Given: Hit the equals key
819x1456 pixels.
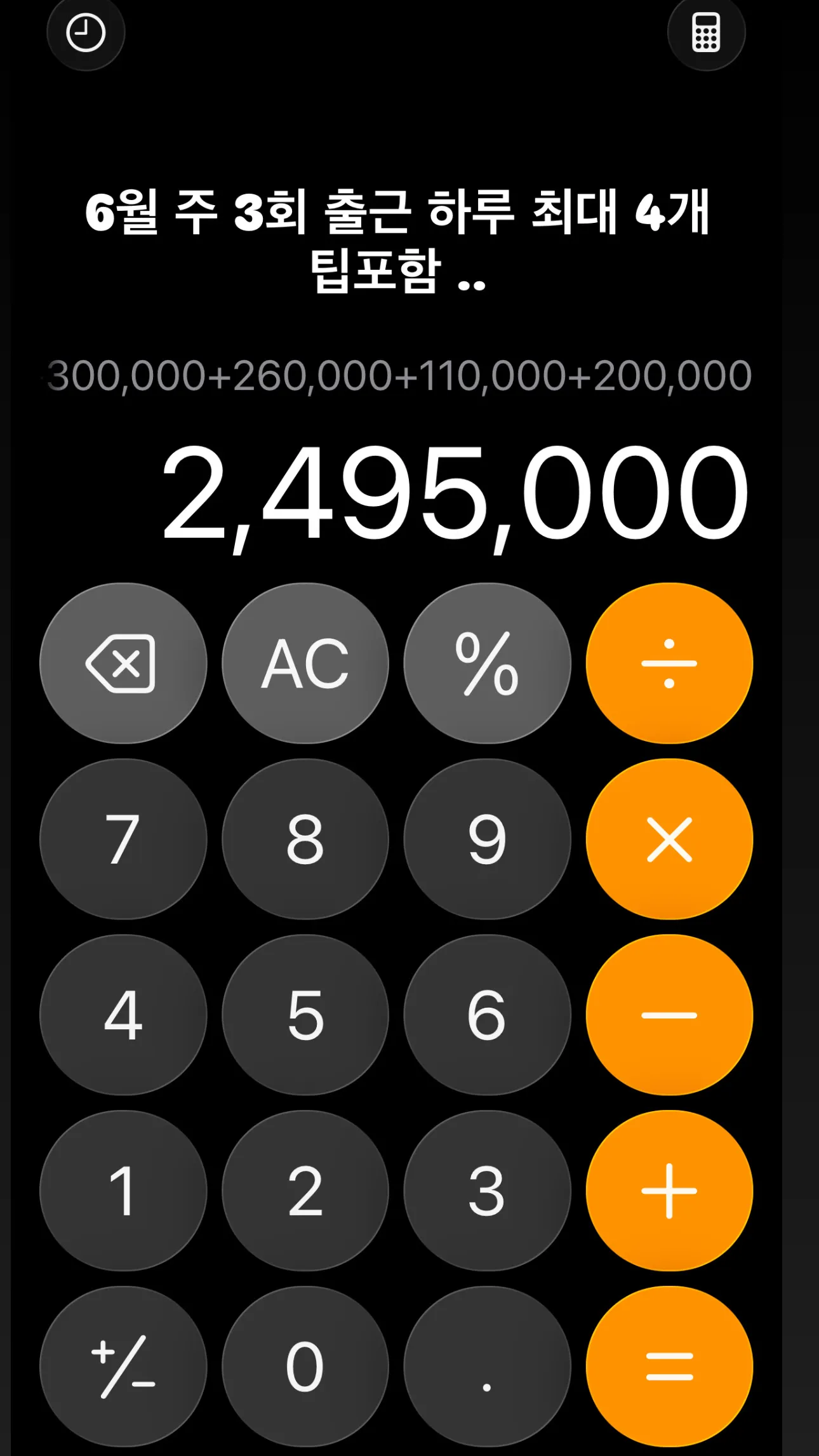Looking at the screenshot, I should pos(670,1367).
